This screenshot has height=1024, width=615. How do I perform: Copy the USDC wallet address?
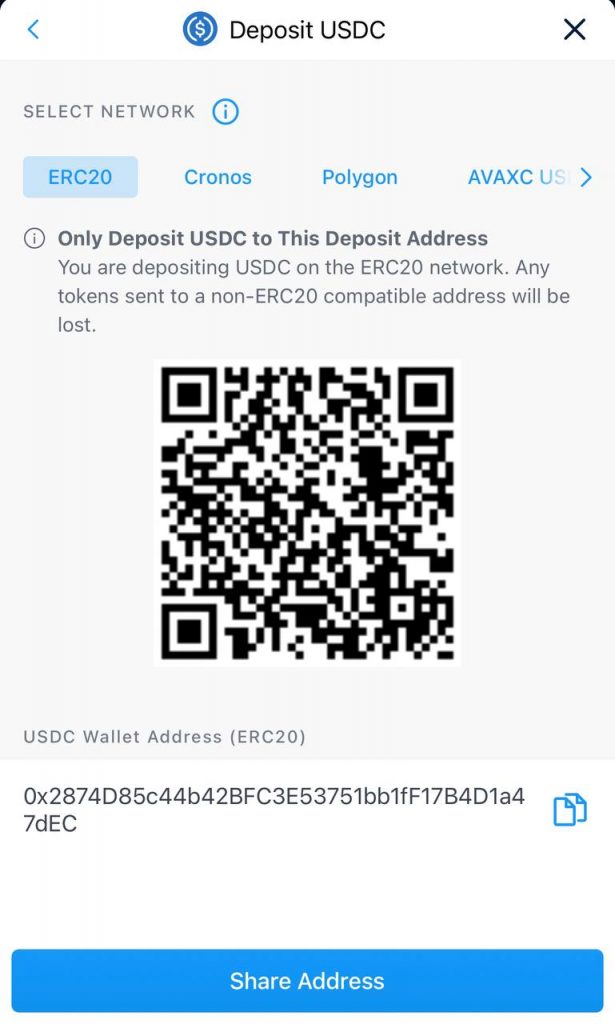pyautogui.click(x=570, y=810)
